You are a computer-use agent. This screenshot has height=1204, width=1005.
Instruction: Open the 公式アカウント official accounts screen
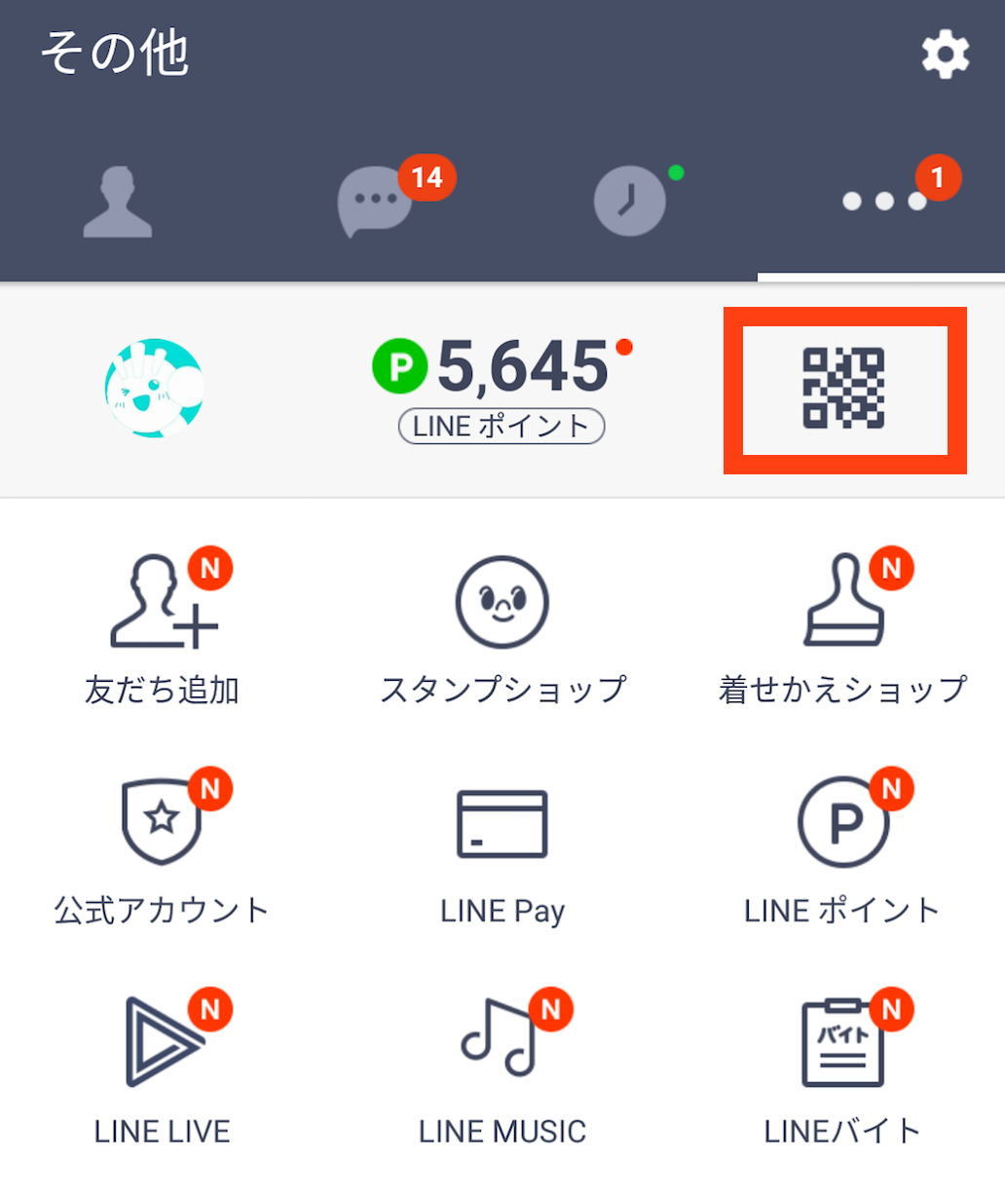pos(162,843)
